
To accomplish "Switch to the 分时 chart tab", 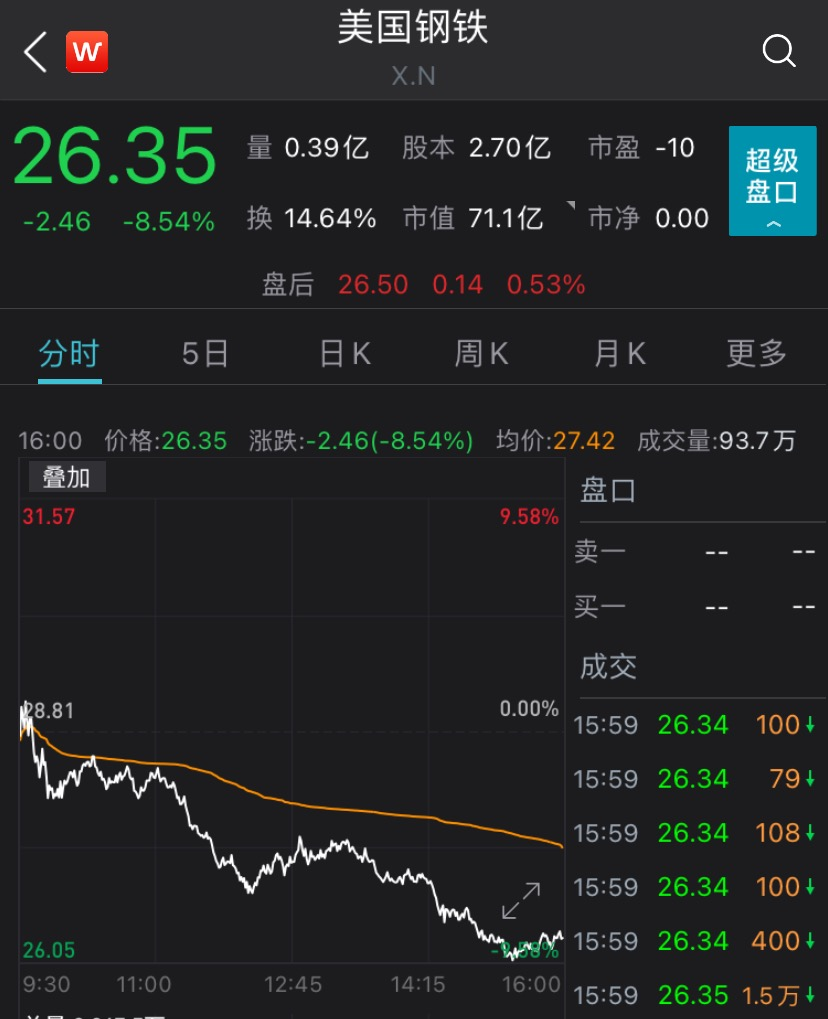I will (69, 353).
